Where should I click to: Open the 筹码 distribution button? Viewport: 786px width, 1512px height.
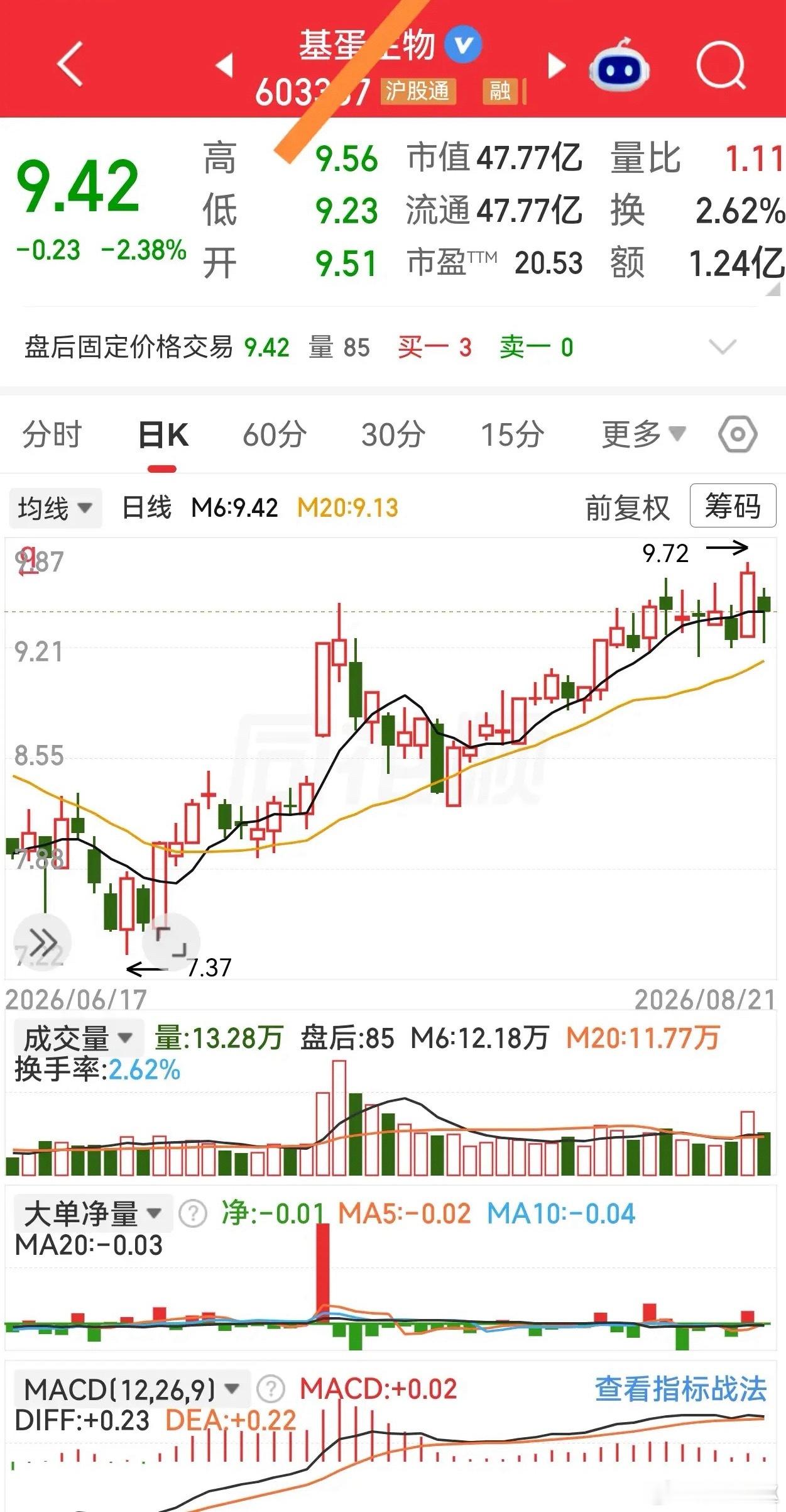pyautogui.click(x=733, y=505)
